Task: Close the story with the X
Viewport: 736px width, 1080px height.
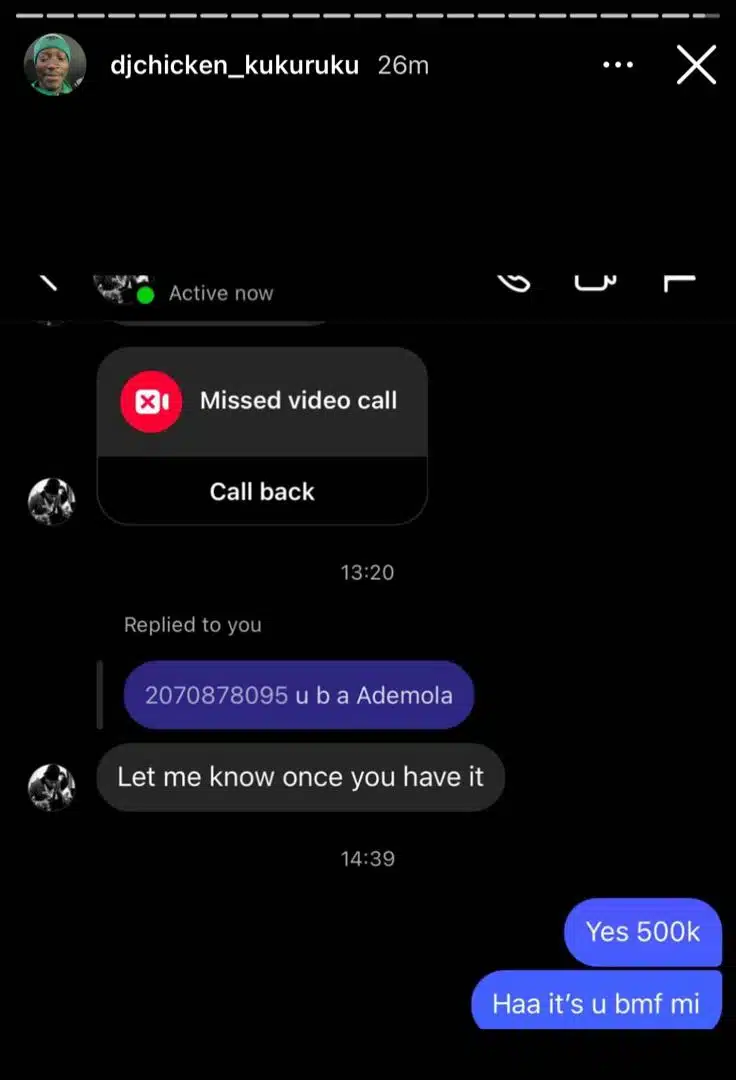Action: coord(696,64)
